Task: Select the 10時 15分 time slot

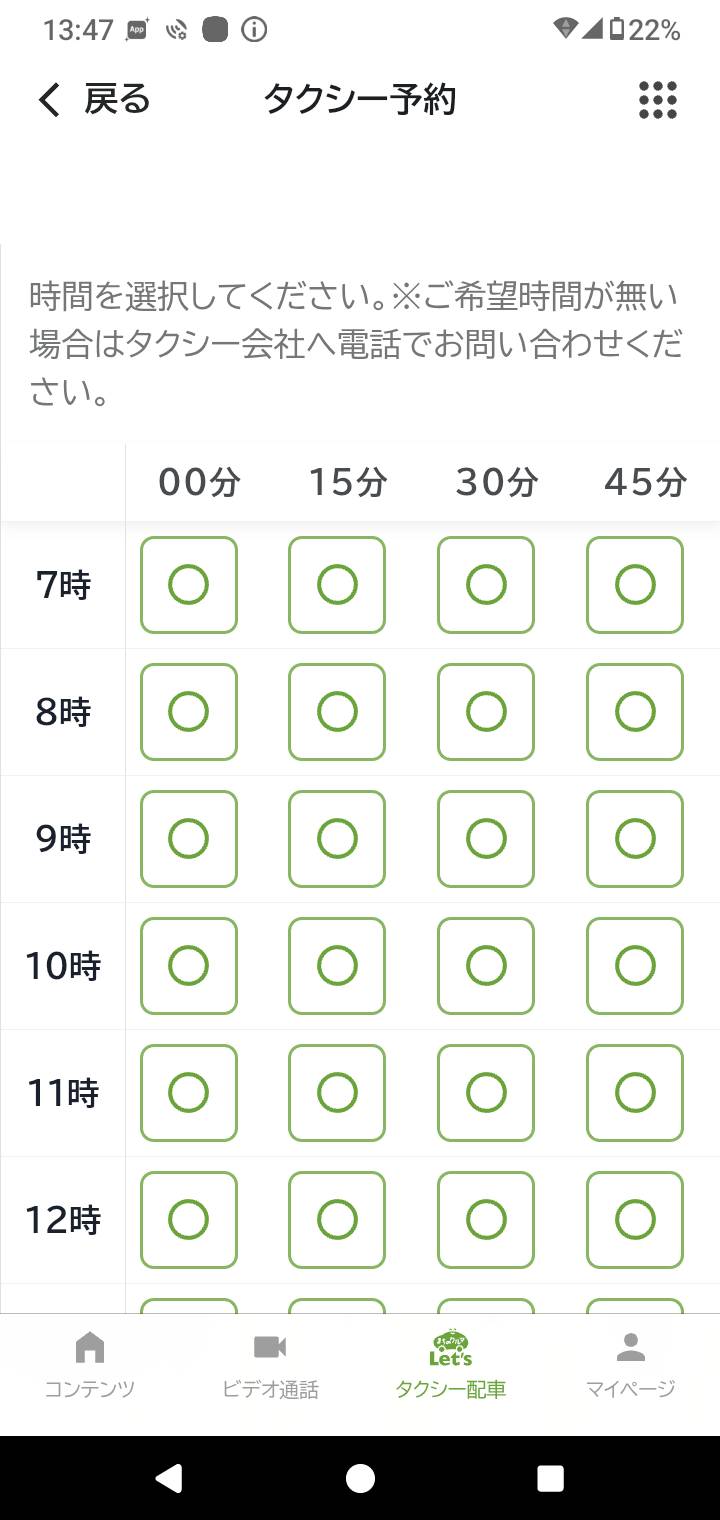Action: coord(337,966)
